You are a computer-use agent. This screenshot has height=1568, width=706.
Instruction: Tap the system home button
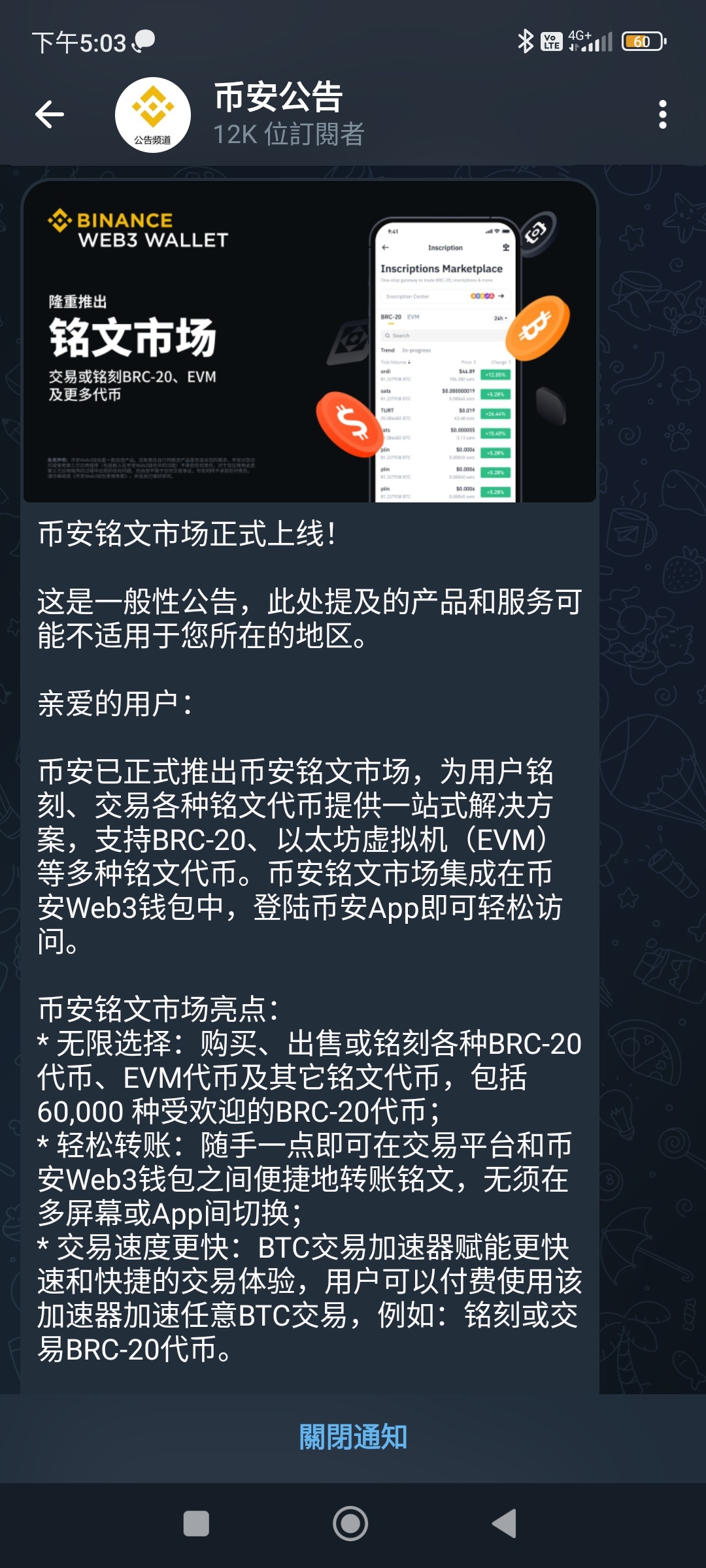[x=350, y=1523]
